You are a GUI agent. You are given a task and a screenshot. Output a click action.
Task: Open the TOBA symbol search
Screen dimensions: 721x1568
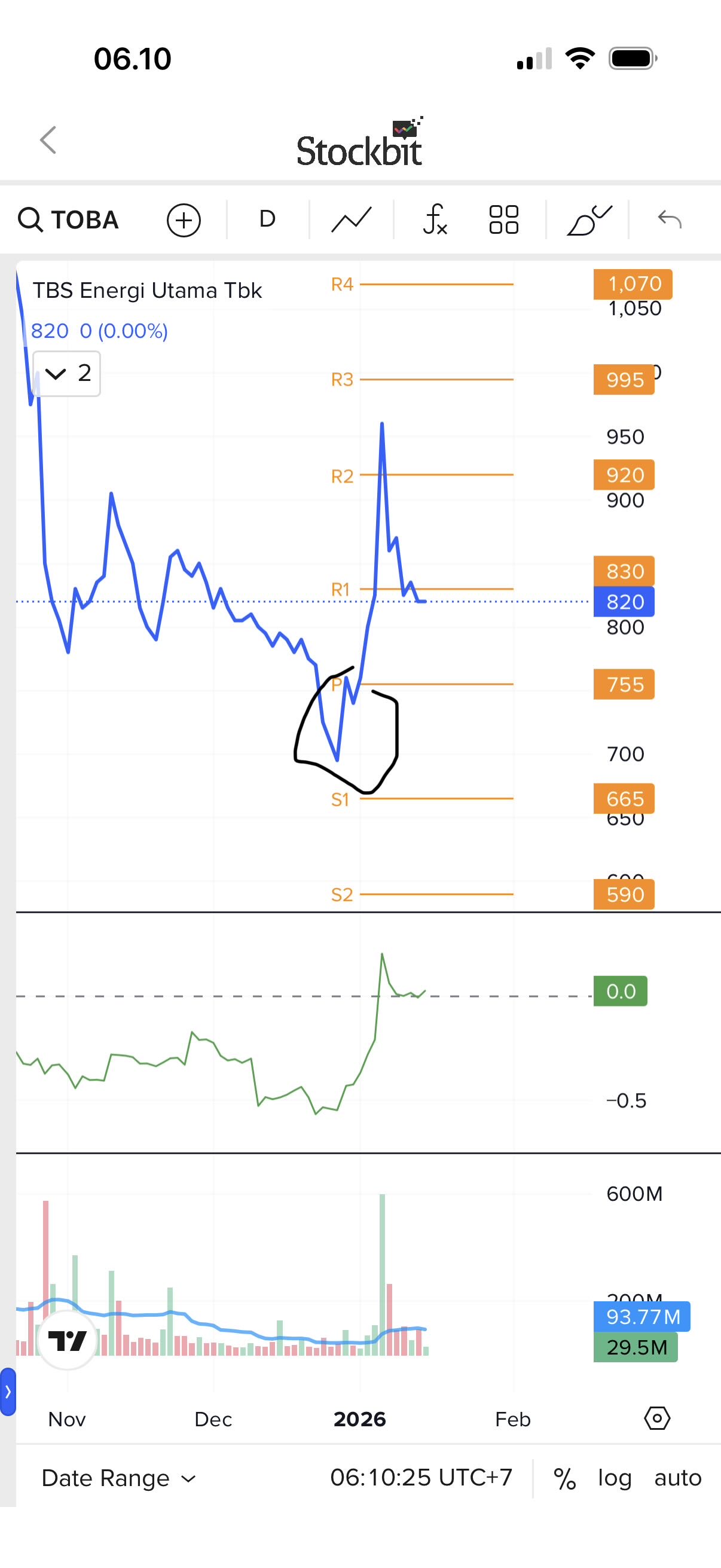pyautogui.click(x=69, y=219)
